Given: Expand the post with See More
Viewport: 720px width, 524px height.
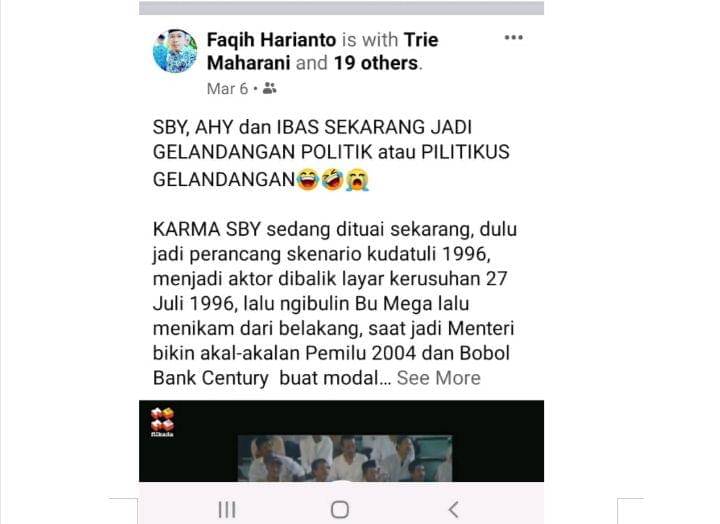Looking at the screenshot, I should (x=438, y=378).
